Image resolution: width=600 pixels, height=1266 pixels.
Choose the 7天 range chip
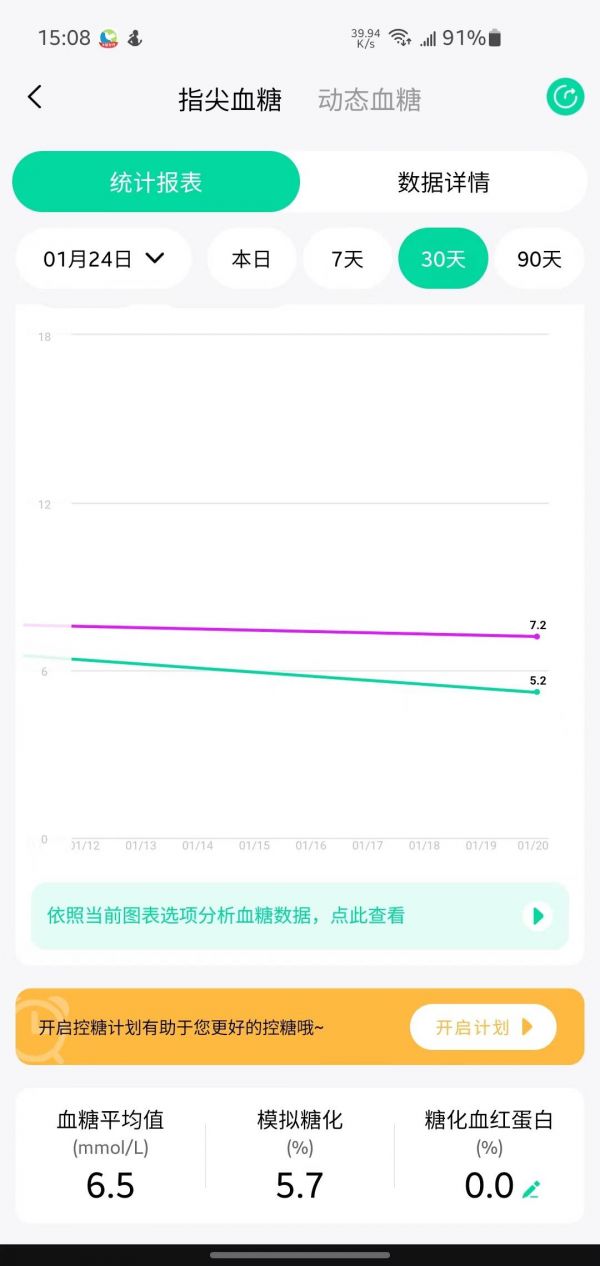click(x=347, y=259)
